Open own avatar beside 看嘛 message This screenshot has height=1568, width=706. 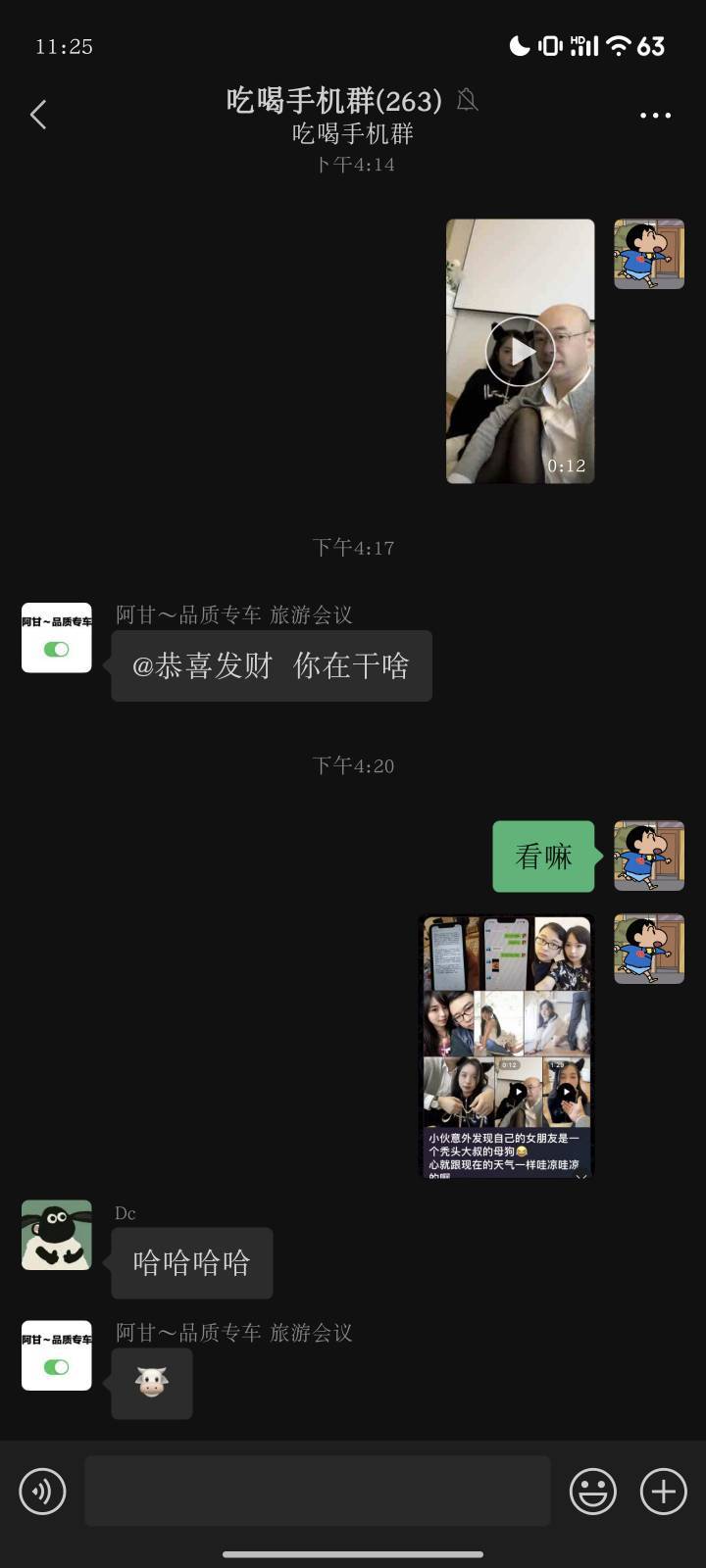click(x=649, y=856)
